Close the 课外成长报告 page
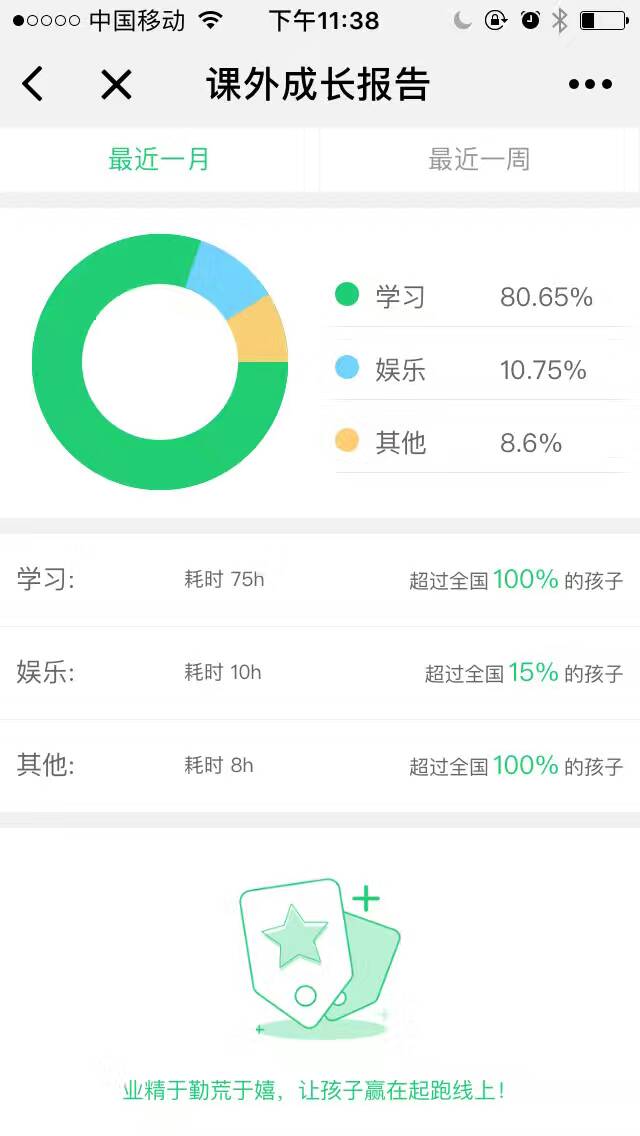The image size is (640, 1136). (x=116, y=85)
